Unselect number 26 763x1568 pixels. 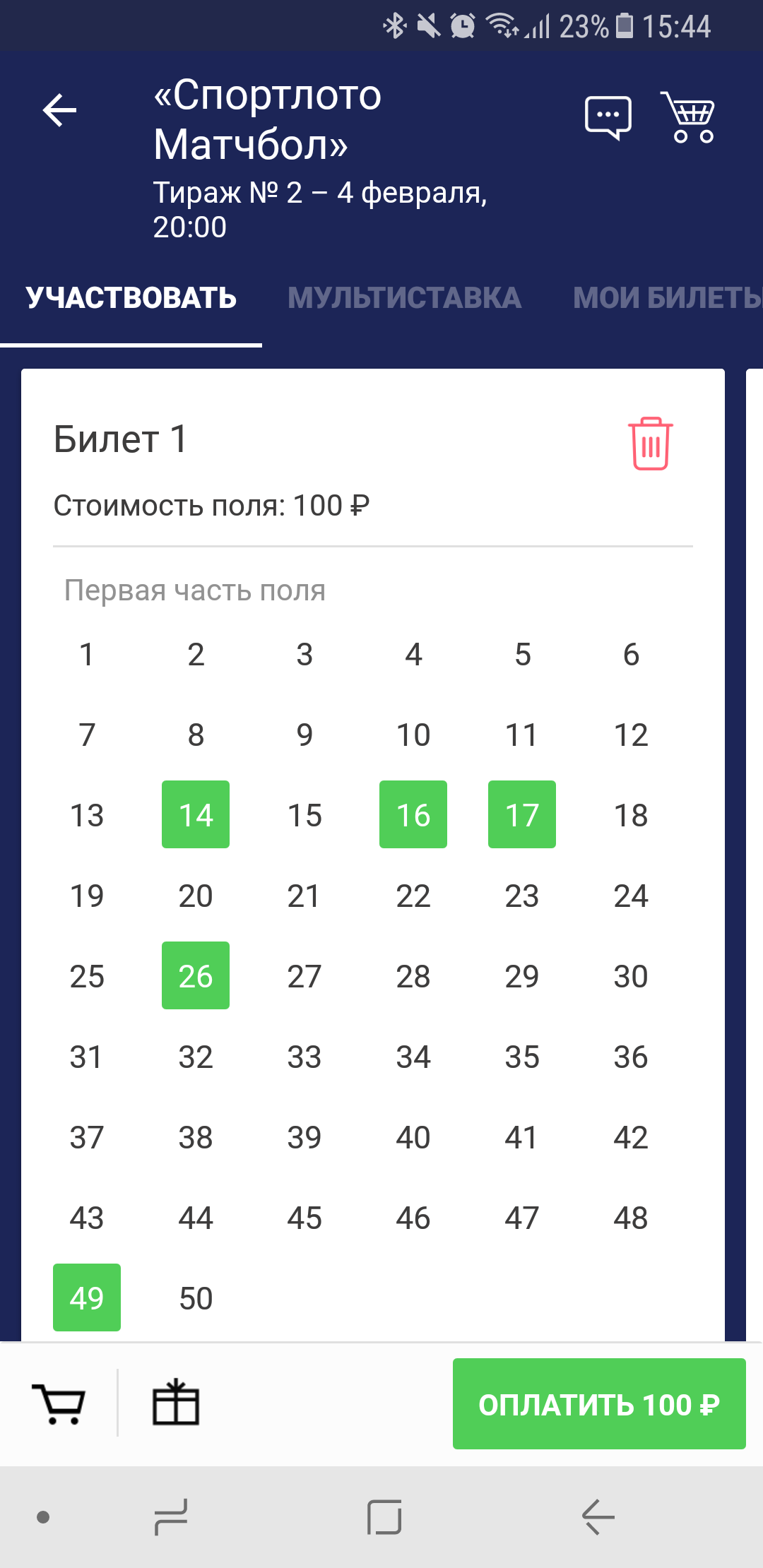tap(196, 975)
